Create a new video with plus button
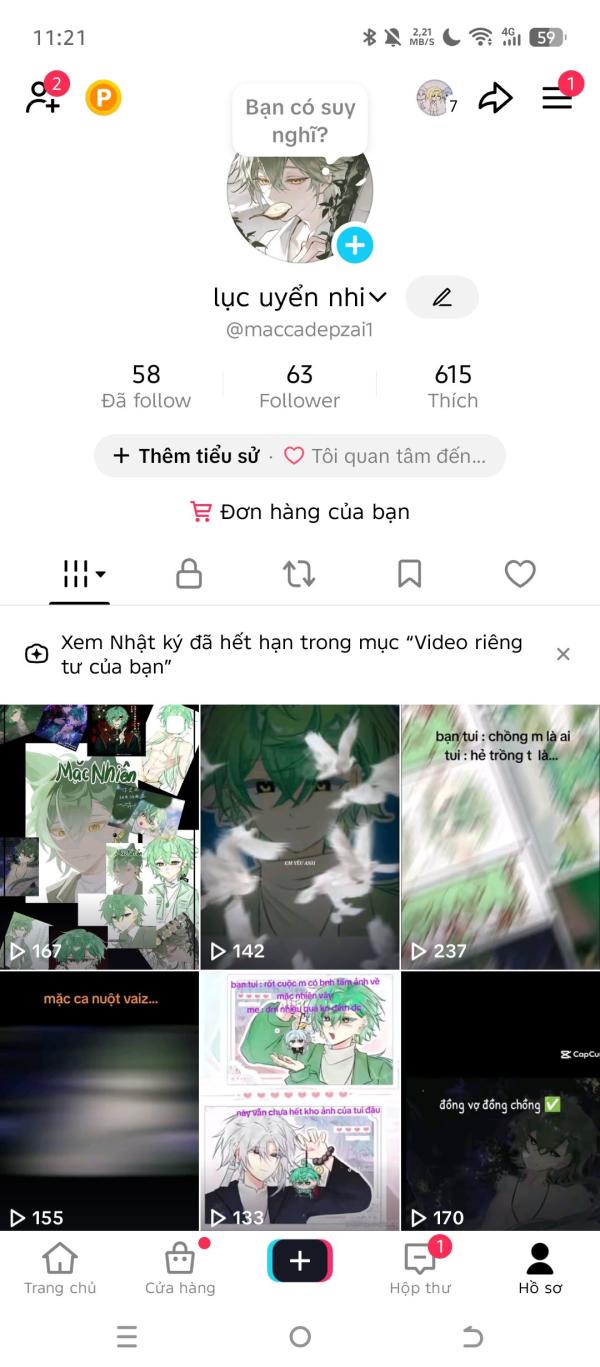The width and height of the screenshot is (600, 1367). (x=300, y=1261)
